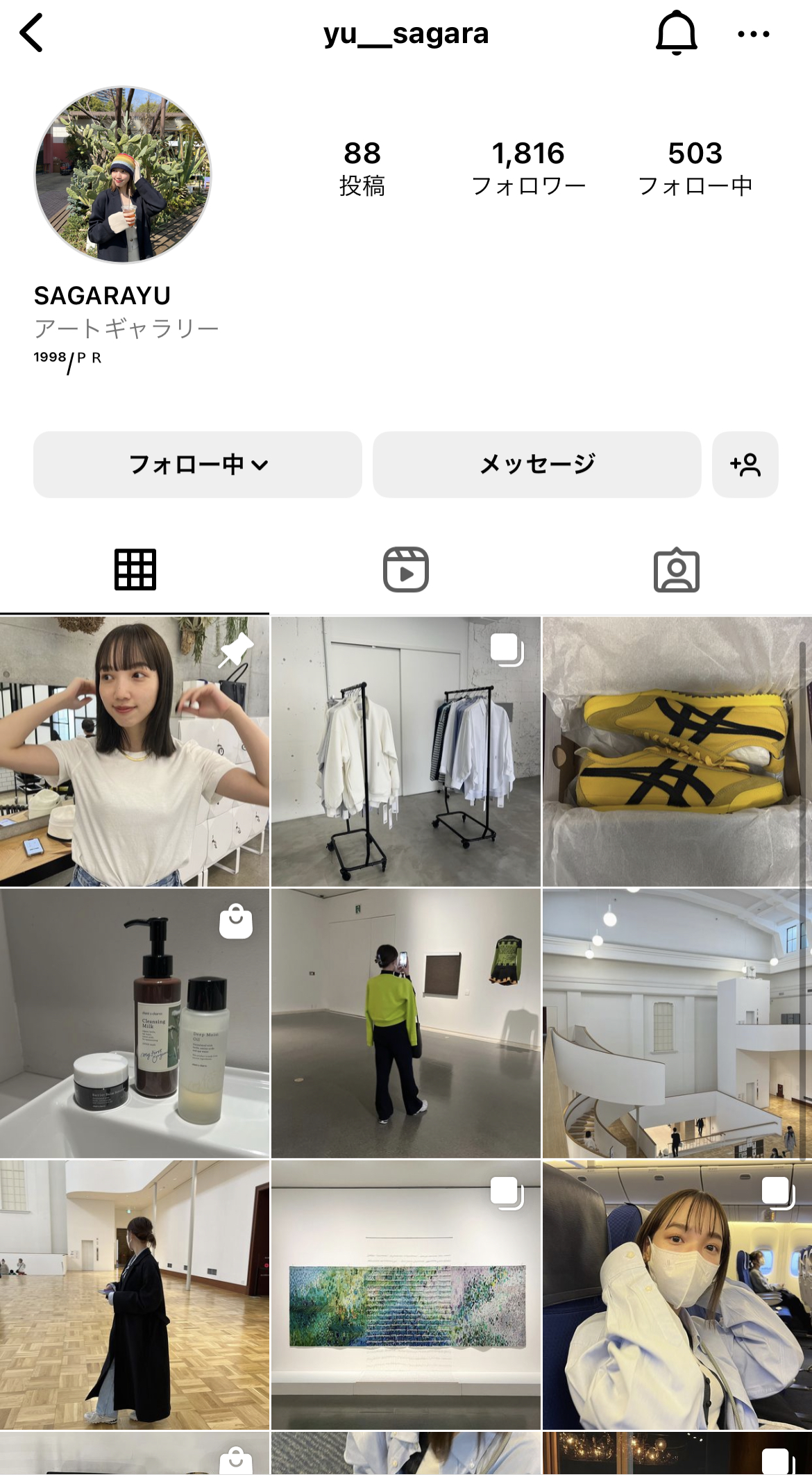
Task: Open the three-dot overflow menu
Action: pos(753,33)
